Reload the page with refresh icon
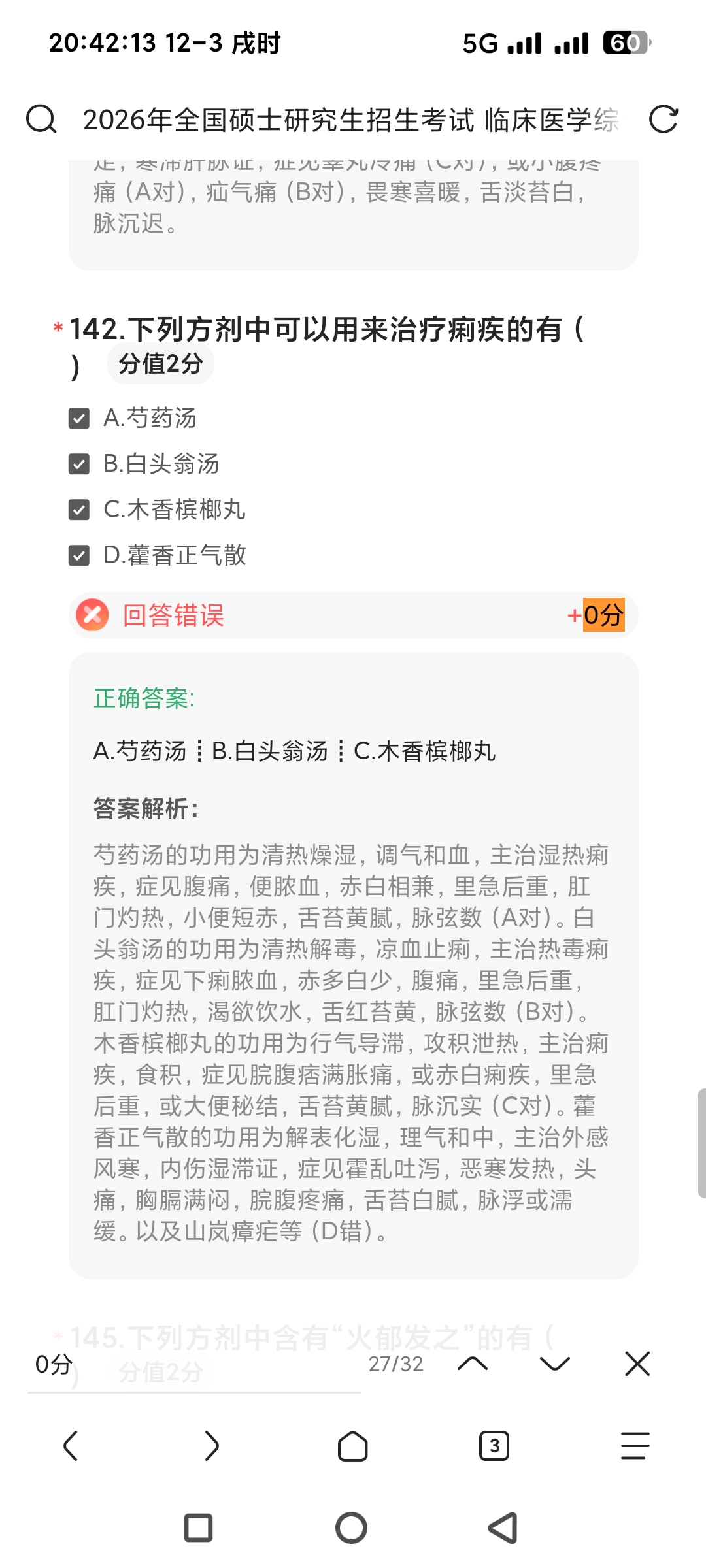Image resolution: width=706 pixels, height=1568 pixels. tap(663, 120)
